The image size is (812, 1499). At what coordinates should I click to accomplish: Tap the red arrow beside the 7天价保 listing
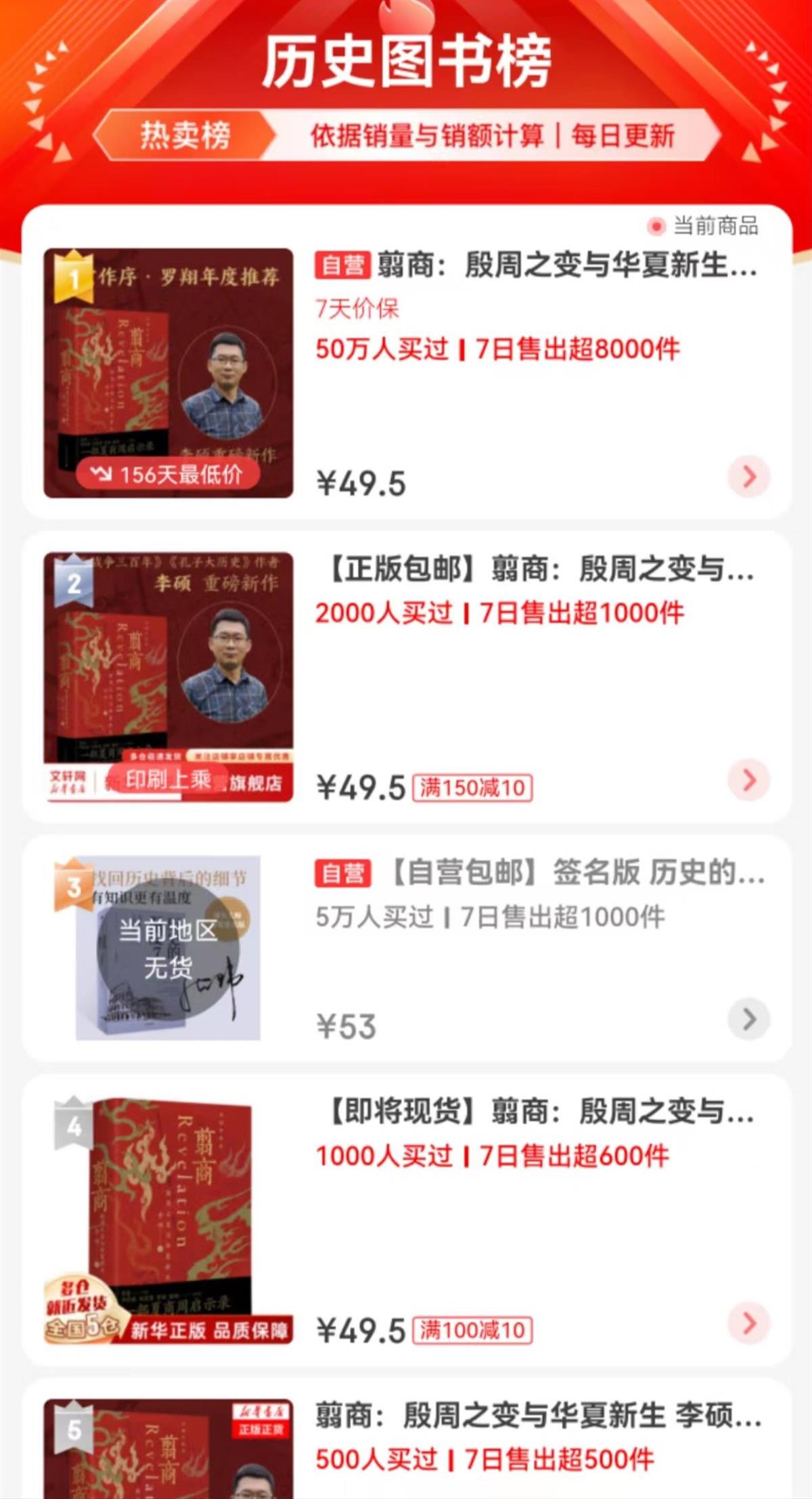pyautogui.click(x=748, y=477)
